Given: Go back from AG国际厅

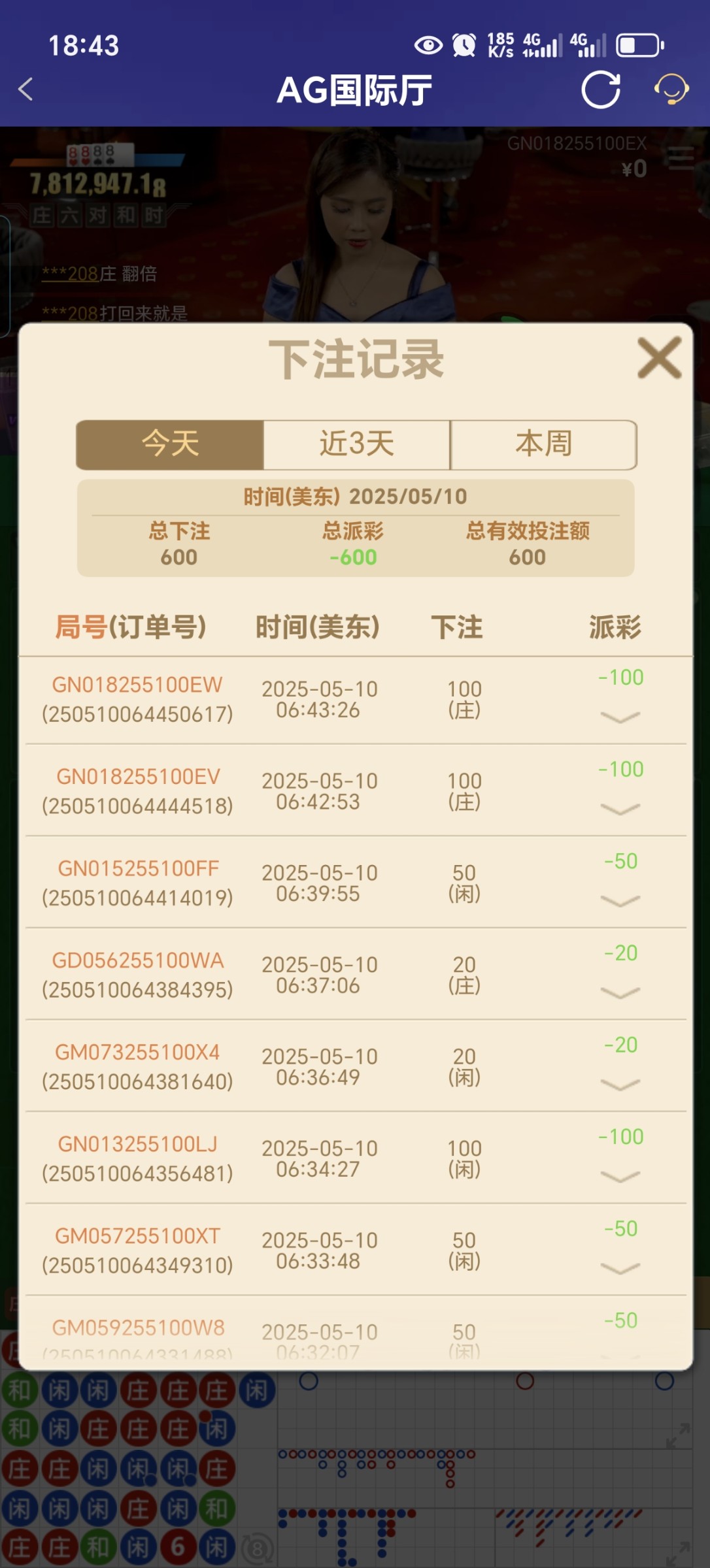Looking at the screenshot, I should point(26,90).
